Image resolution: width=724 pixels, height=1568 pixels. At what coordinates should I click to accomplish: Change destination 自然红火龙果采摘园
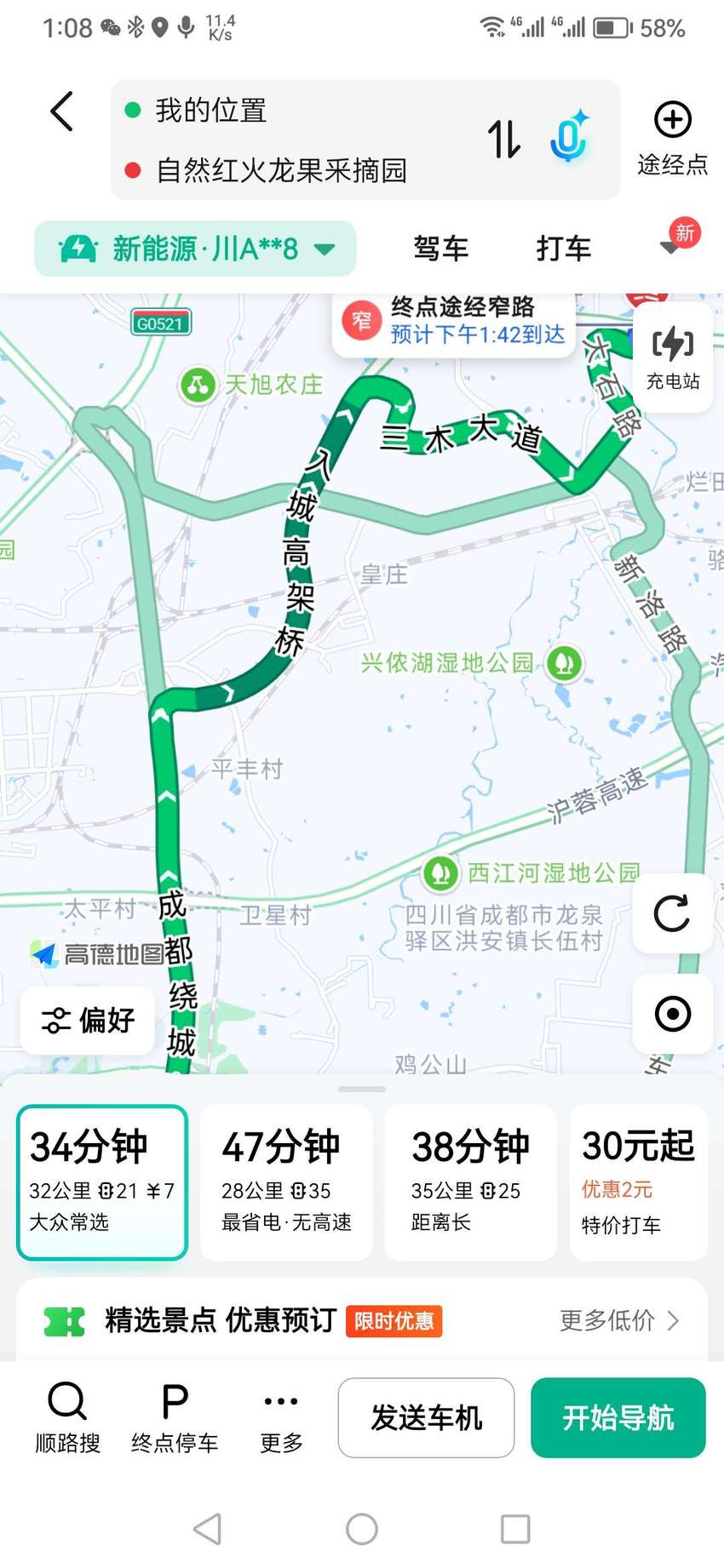tap(281, 170)
